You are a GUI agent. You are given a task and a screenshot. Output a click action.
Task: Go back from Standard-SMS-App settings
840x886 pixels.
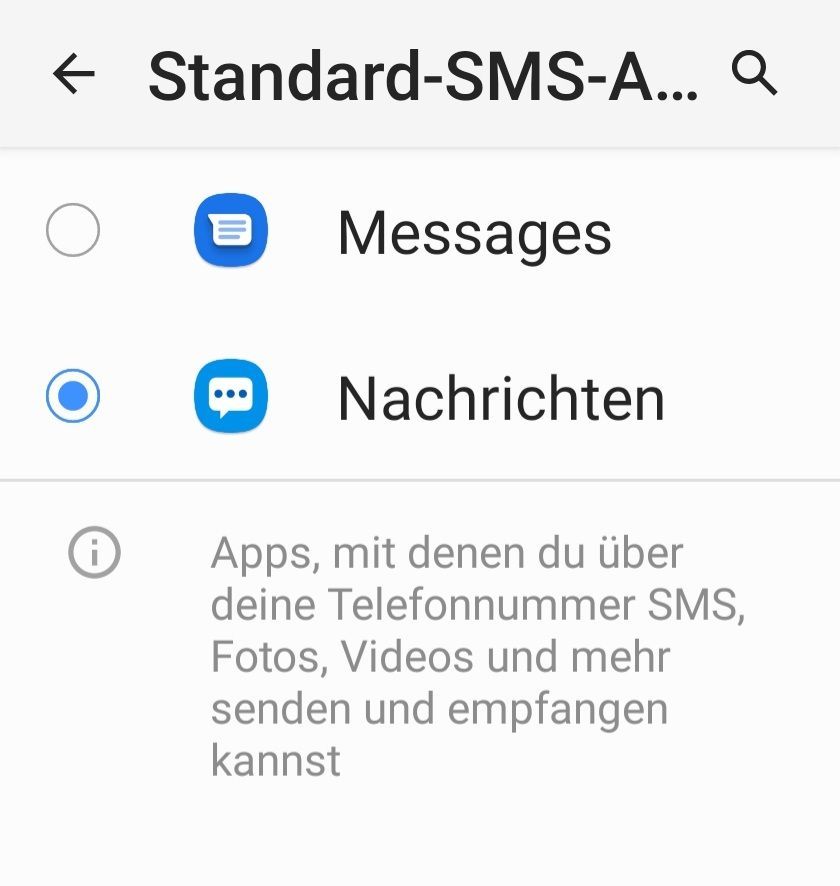click(x=74, y=74)
